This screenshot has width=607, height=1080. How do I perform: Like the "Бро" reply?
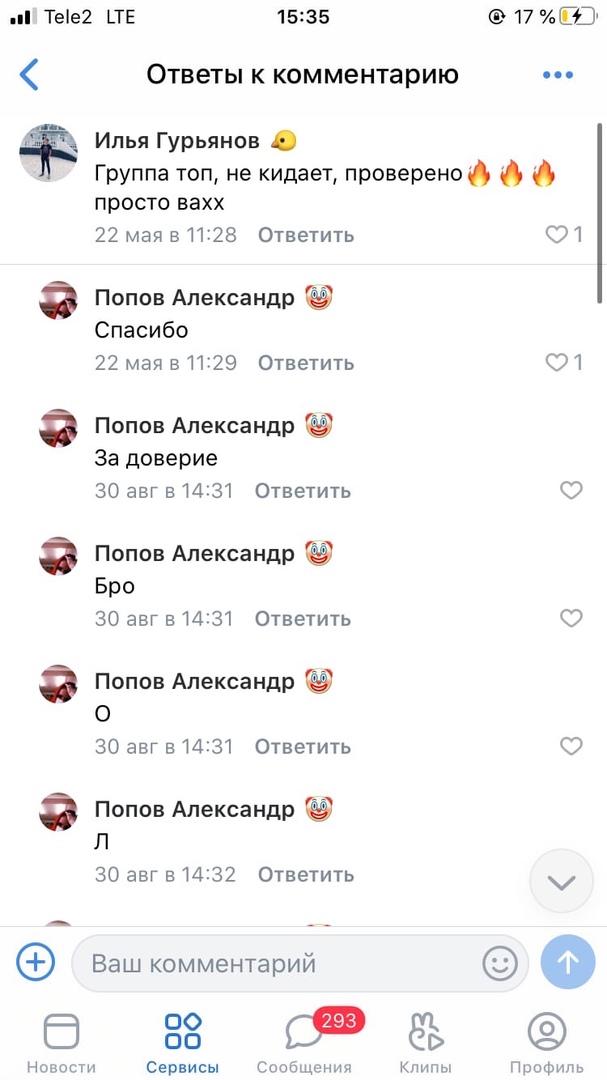[570, 619]
